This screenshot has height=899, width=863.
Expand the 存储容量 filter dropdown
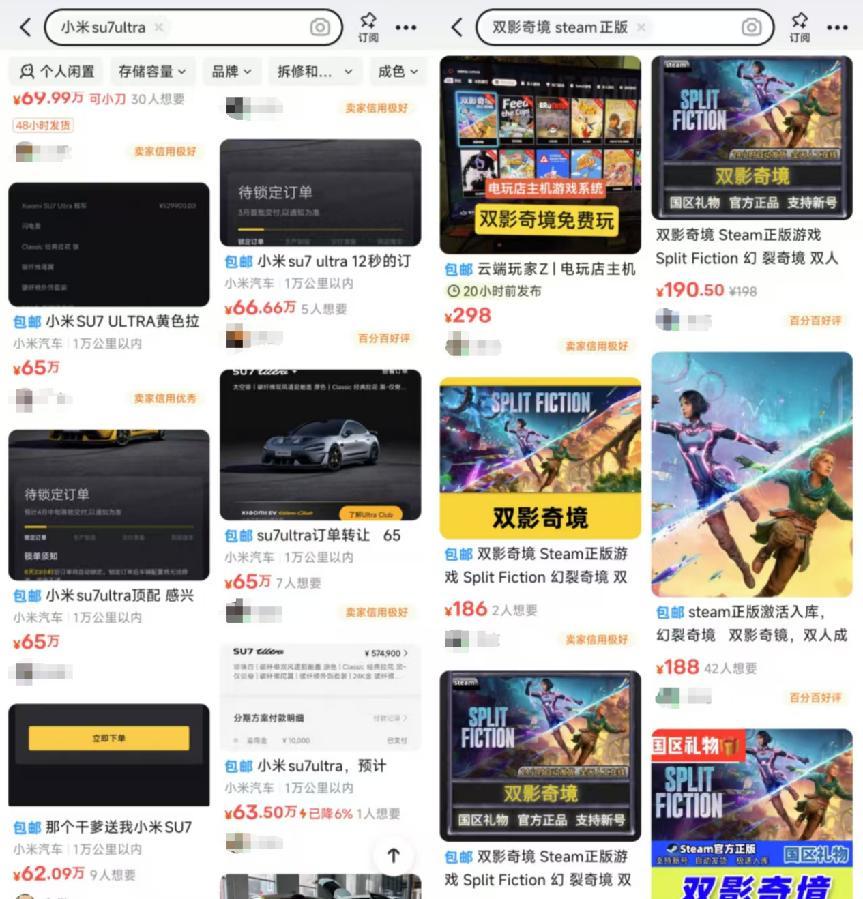click(151, 71)
